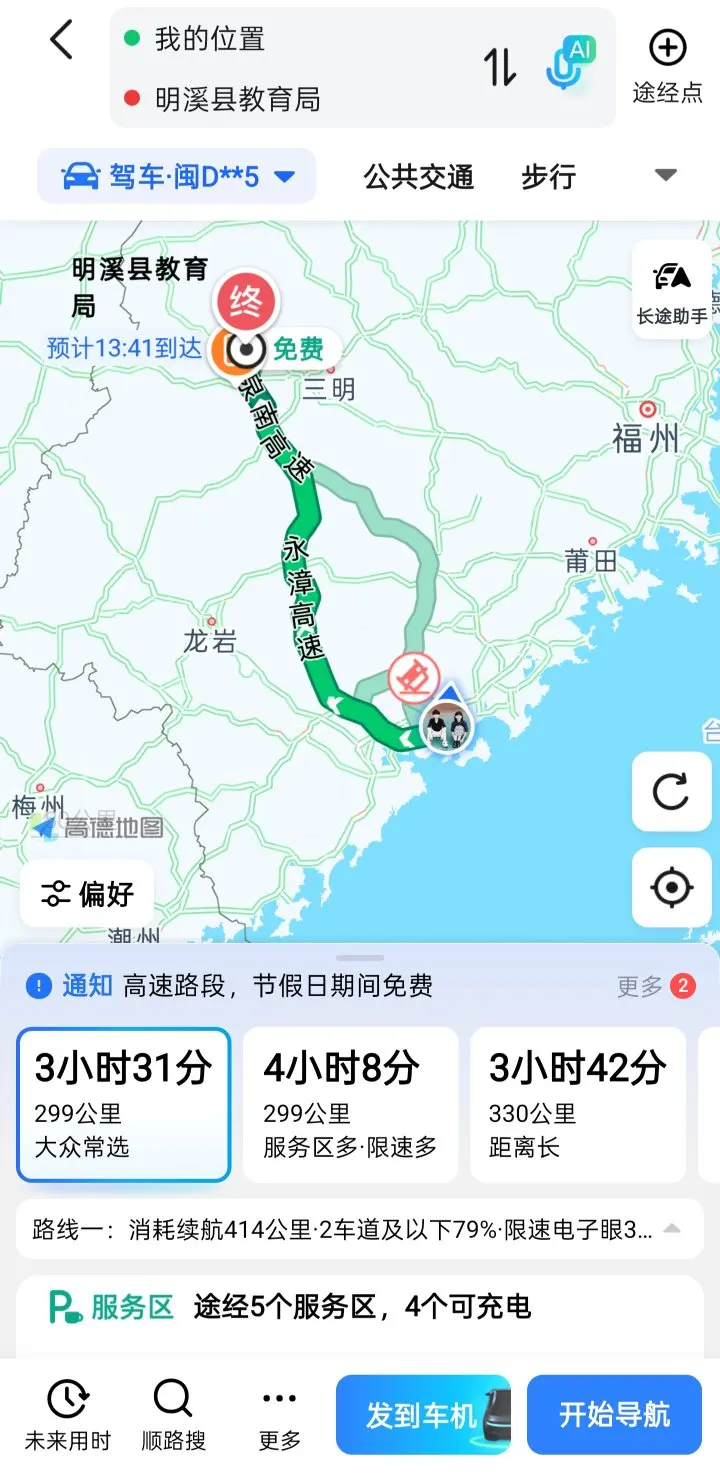Screen dimensions: 720x1474
Task: Open the 驾车 vehicle dropdown
Action: click(x=177, y=177)
